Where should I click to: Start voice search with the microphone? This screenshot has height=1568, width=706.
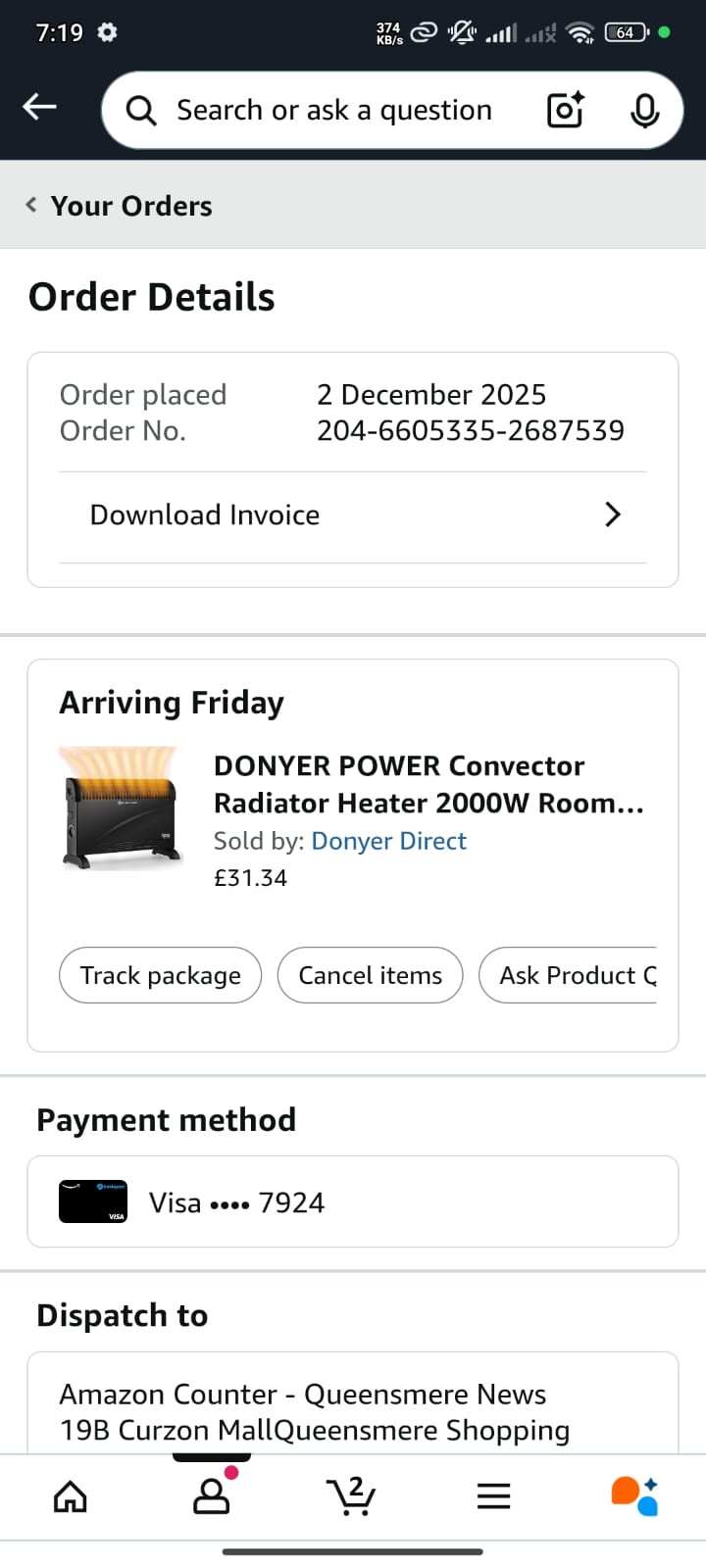pyautogui.click(x=644, y=111)
